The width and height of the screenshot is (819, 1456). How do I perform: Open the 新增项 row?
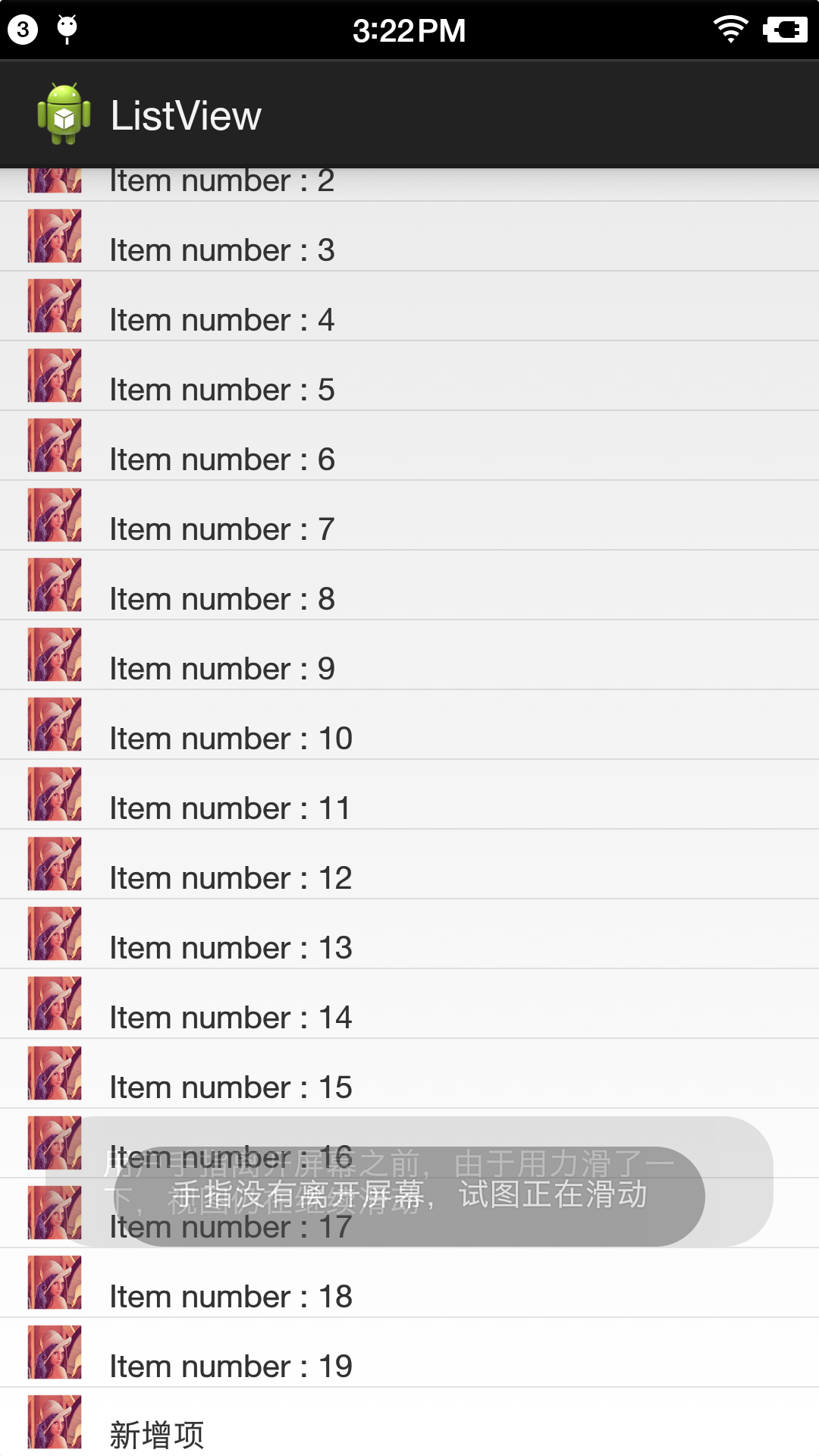(x=409, y=1424)
